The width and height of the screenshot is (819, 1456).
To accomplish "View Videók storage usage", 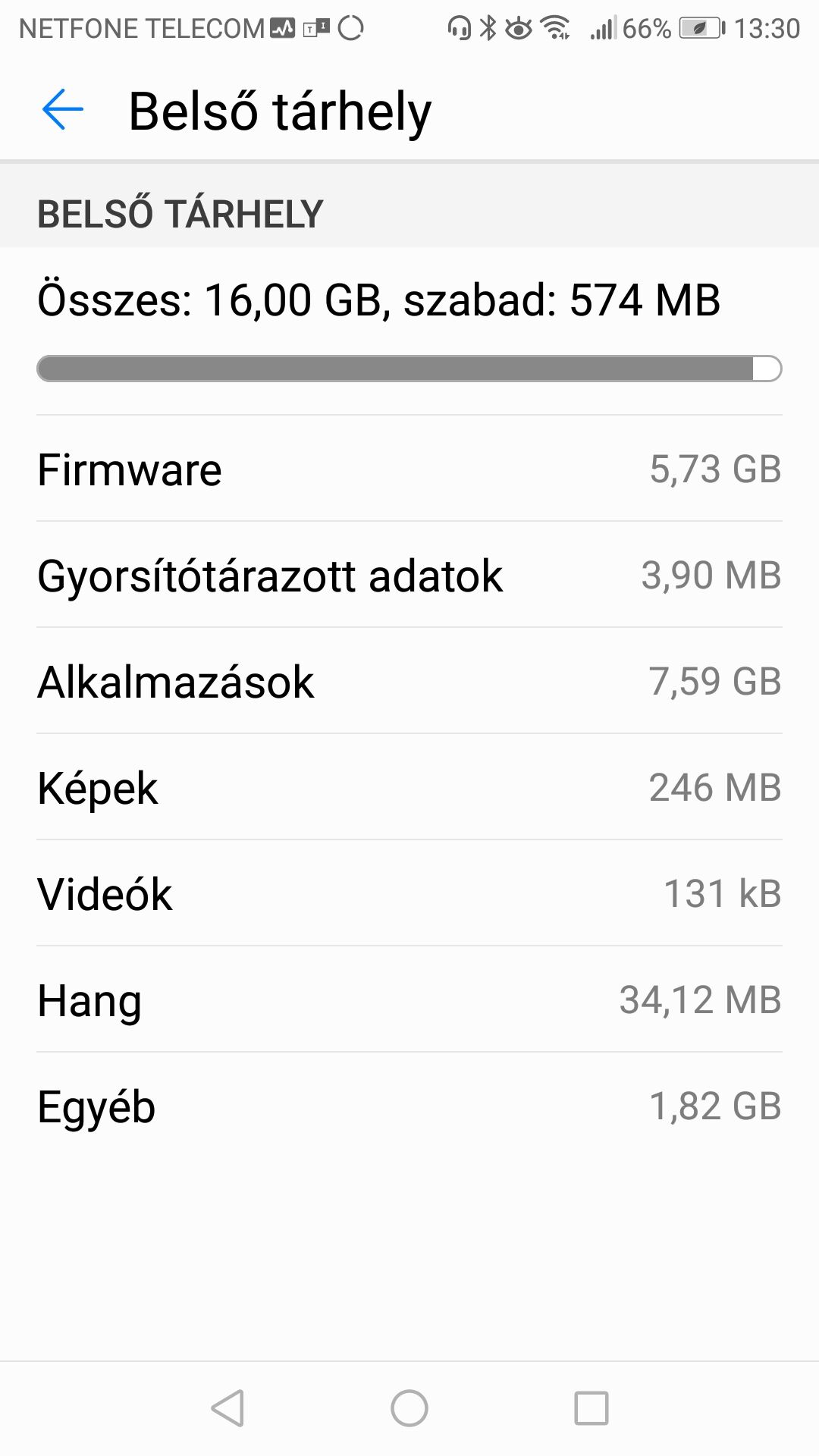I will 409,893.
